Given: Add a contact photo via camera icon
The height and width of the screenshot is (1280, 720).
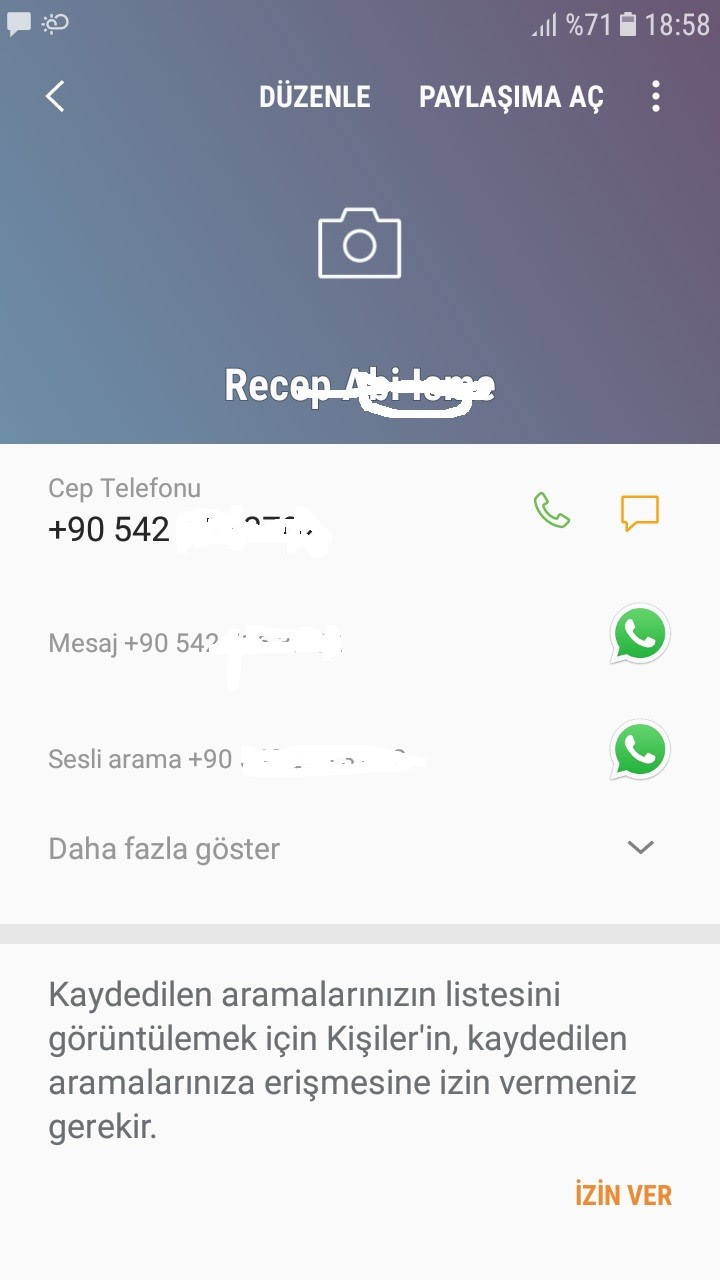Looking at the screenshot, I should pos(360,243).
